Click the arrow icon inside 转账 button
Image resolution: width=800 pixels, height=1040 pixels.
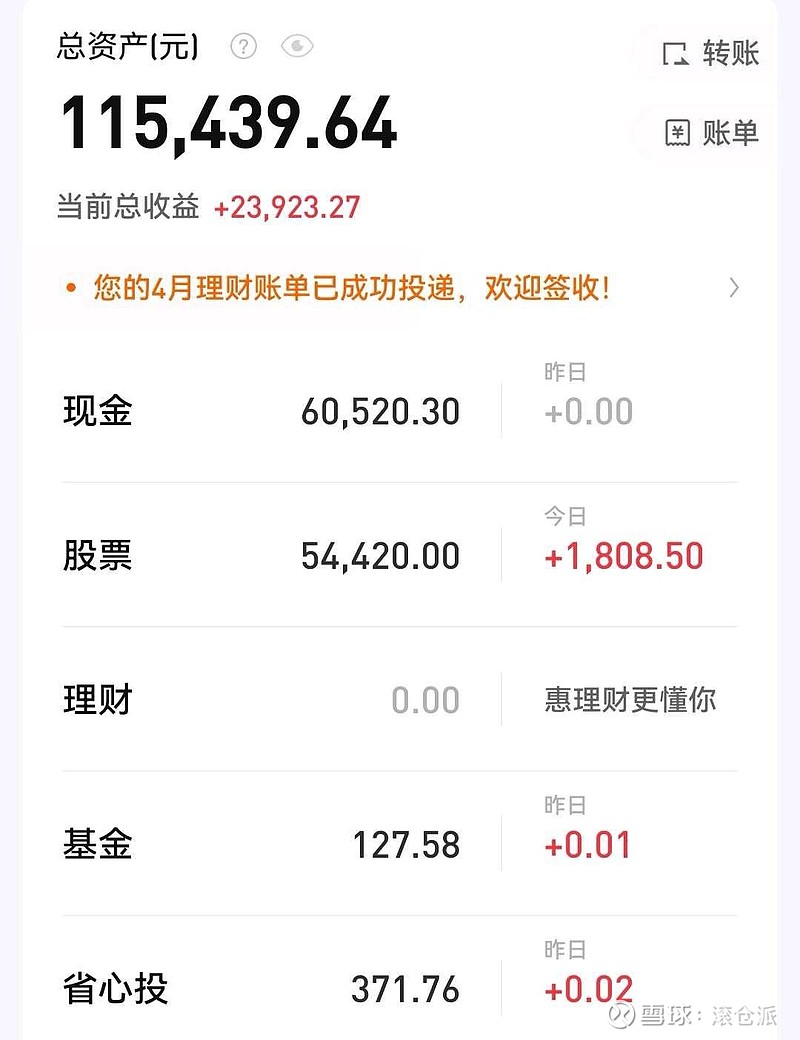pyautogui.click(x=675, y=54)
